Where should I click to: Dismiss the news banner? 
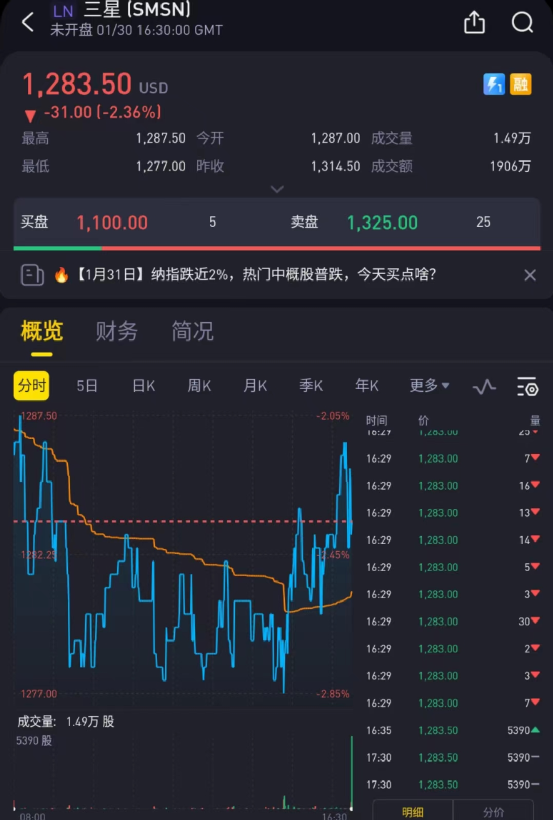pyautogui.click(x=530, y=275)
